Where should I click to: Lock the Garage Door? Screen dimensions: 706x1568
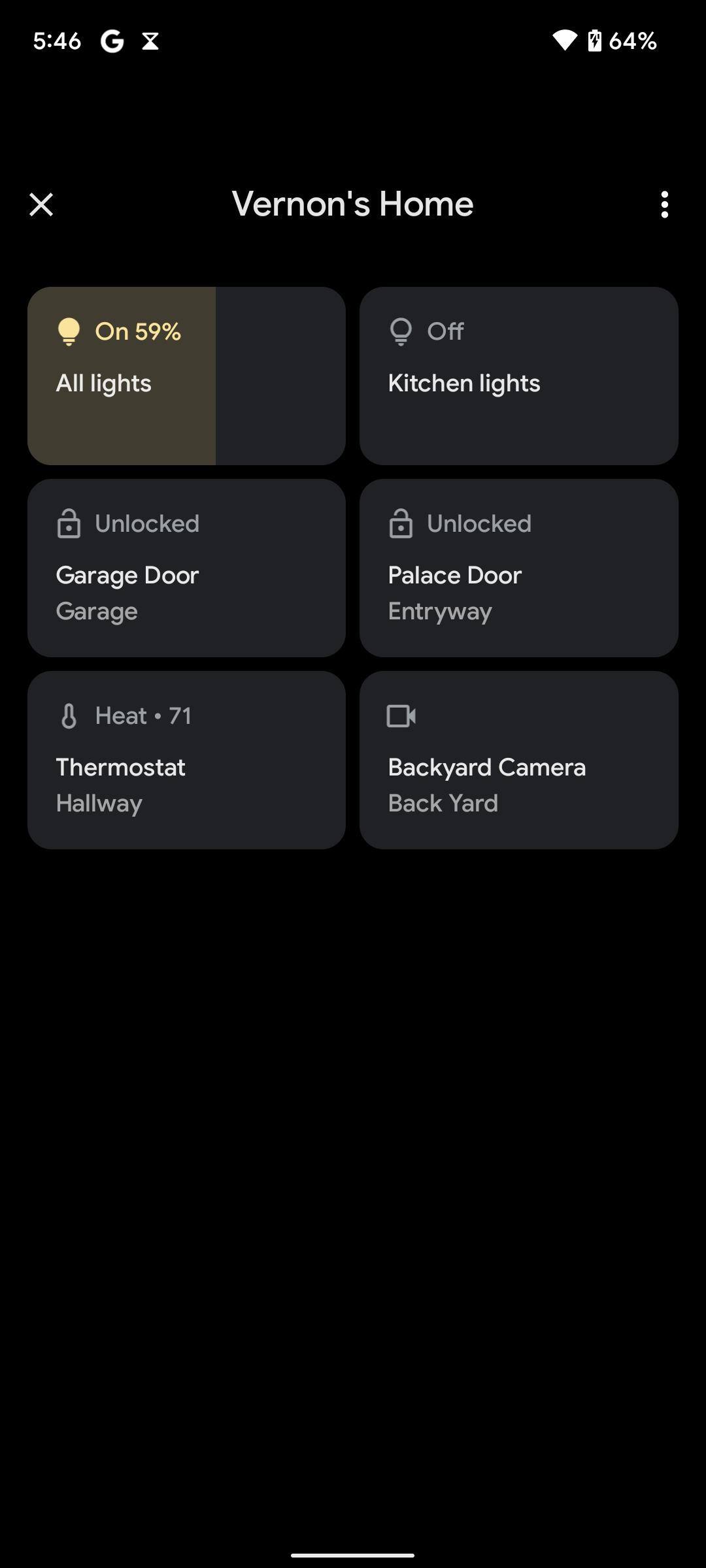[x=186, y=568]
